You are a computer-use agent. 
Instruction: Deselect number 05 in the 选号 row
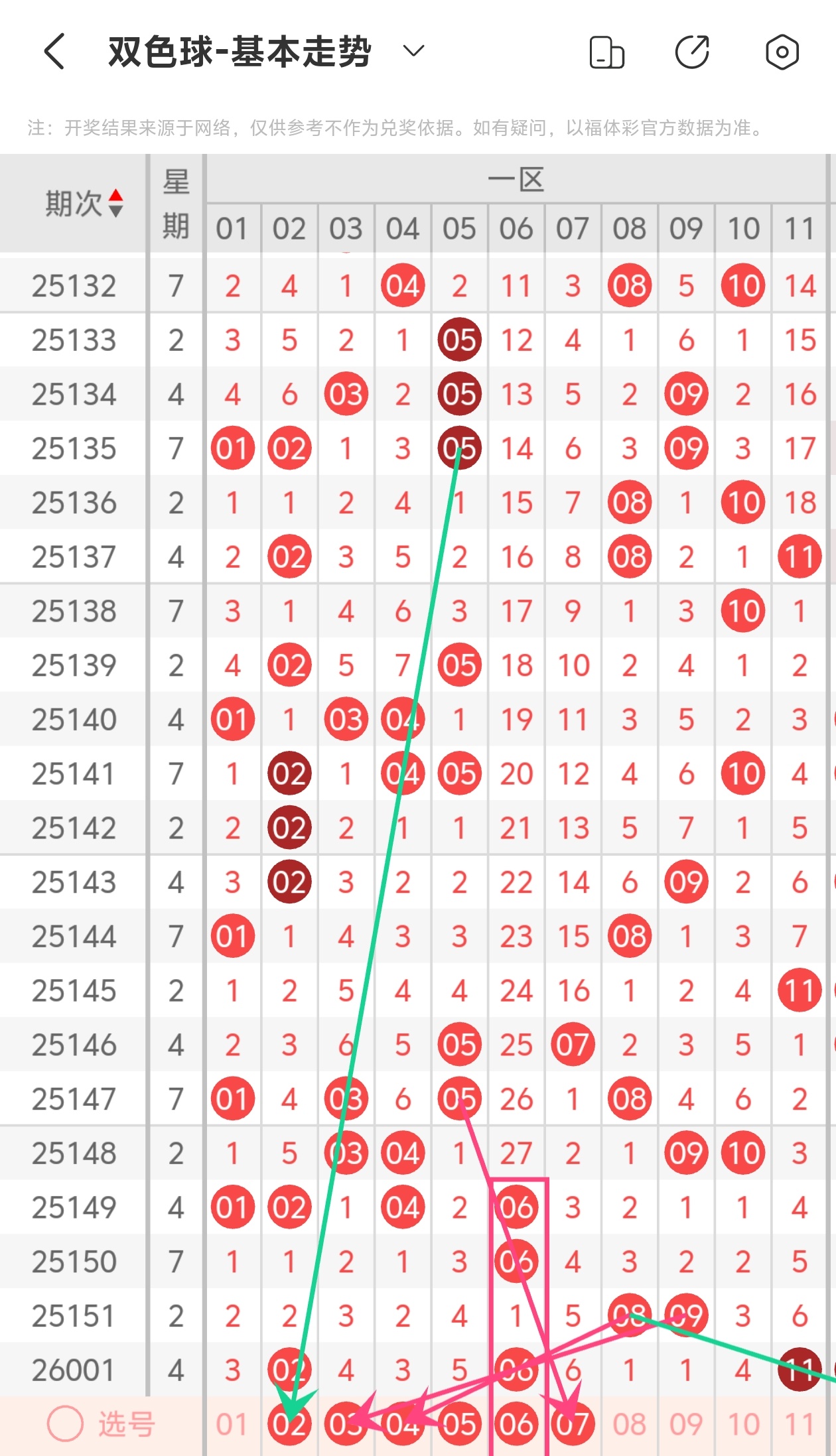(459, 1424)
